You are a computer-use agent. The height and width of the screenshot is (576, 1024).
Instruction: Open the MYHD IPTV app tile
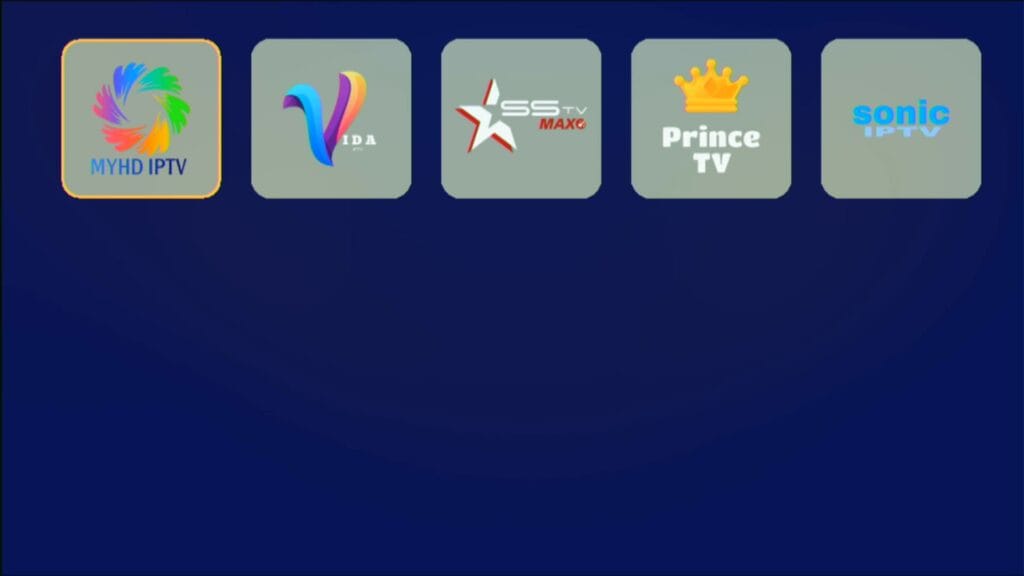[x=141, y=119]
